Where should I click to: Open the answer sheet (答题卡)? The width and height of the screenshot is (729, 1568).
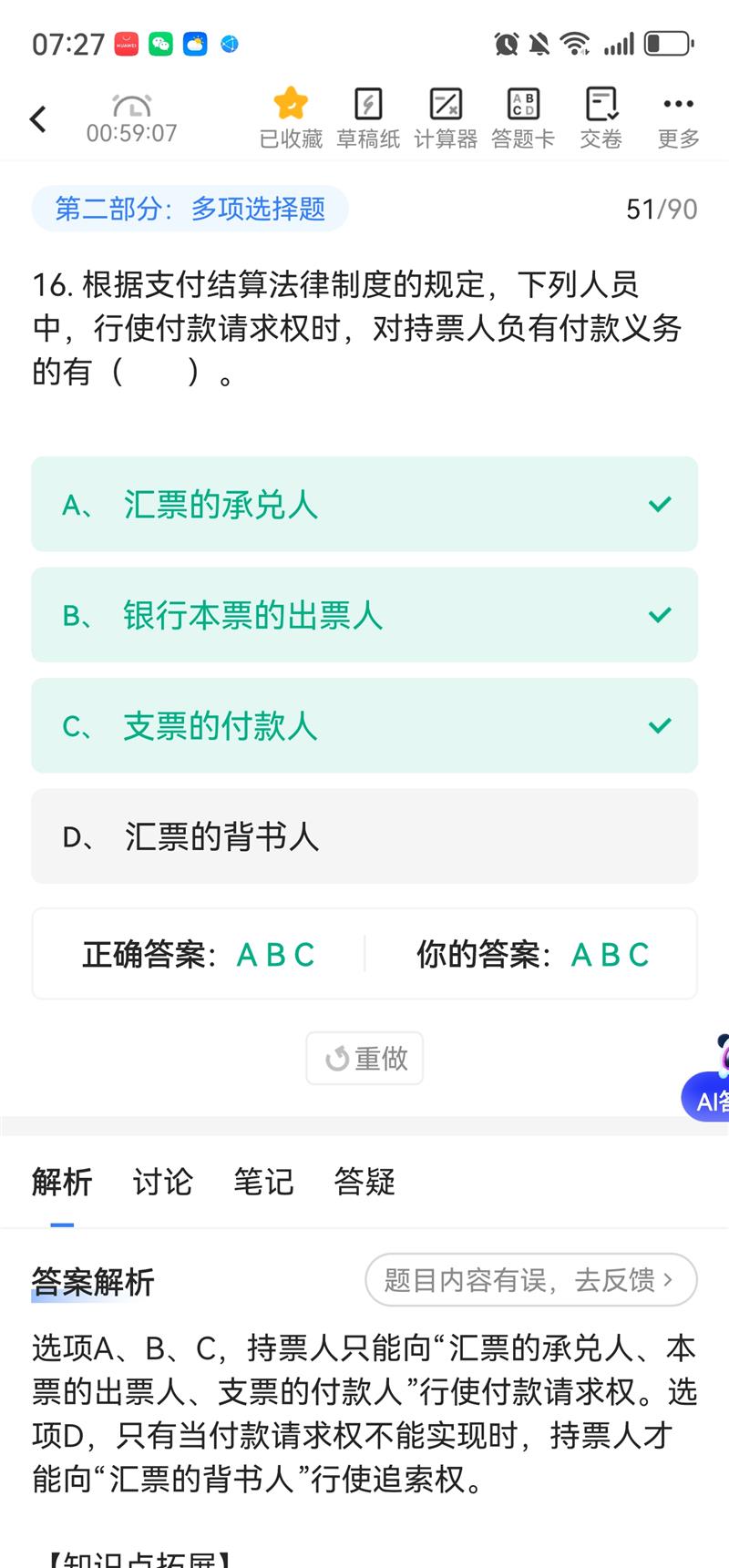(x=523, y=117)
